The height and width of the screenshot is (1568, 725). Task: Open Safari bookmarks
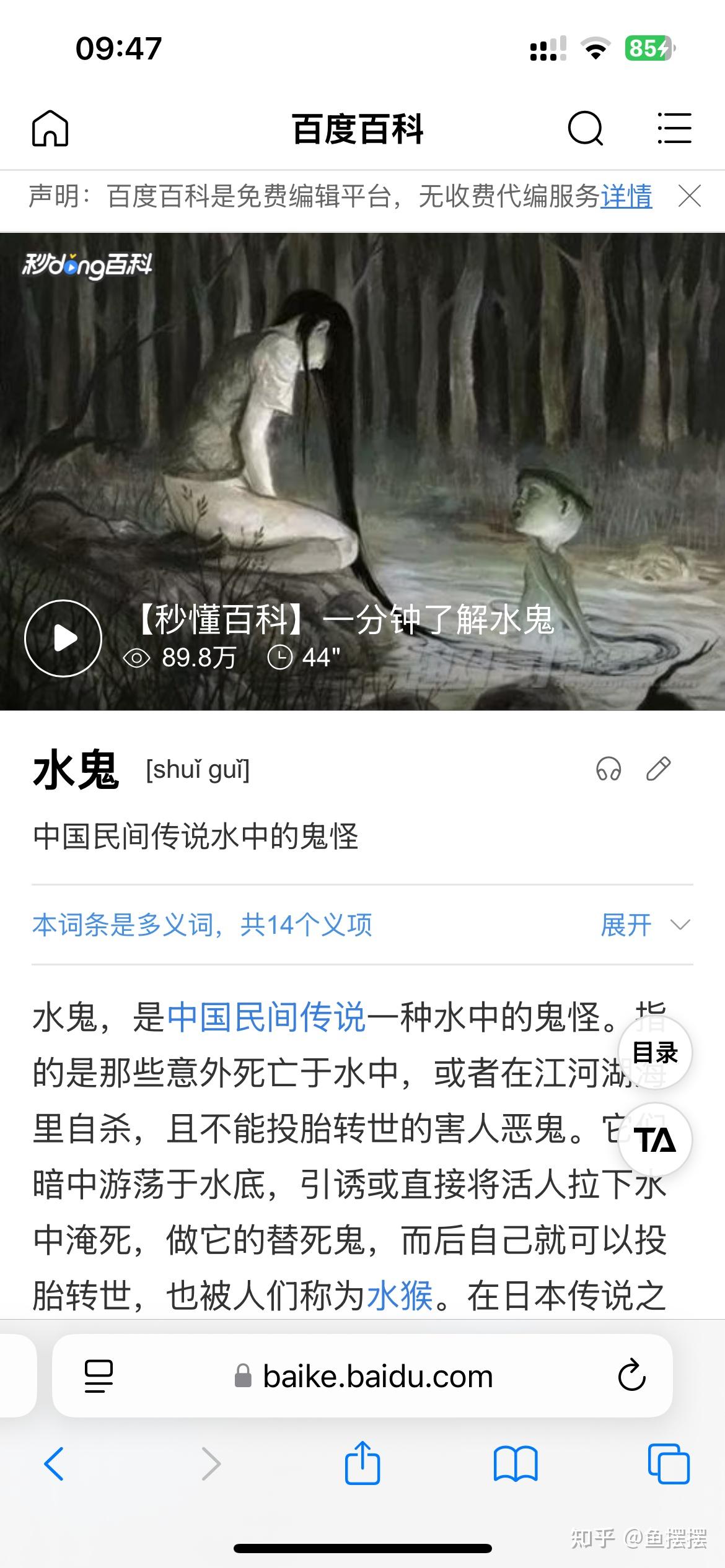[516, 1464]
